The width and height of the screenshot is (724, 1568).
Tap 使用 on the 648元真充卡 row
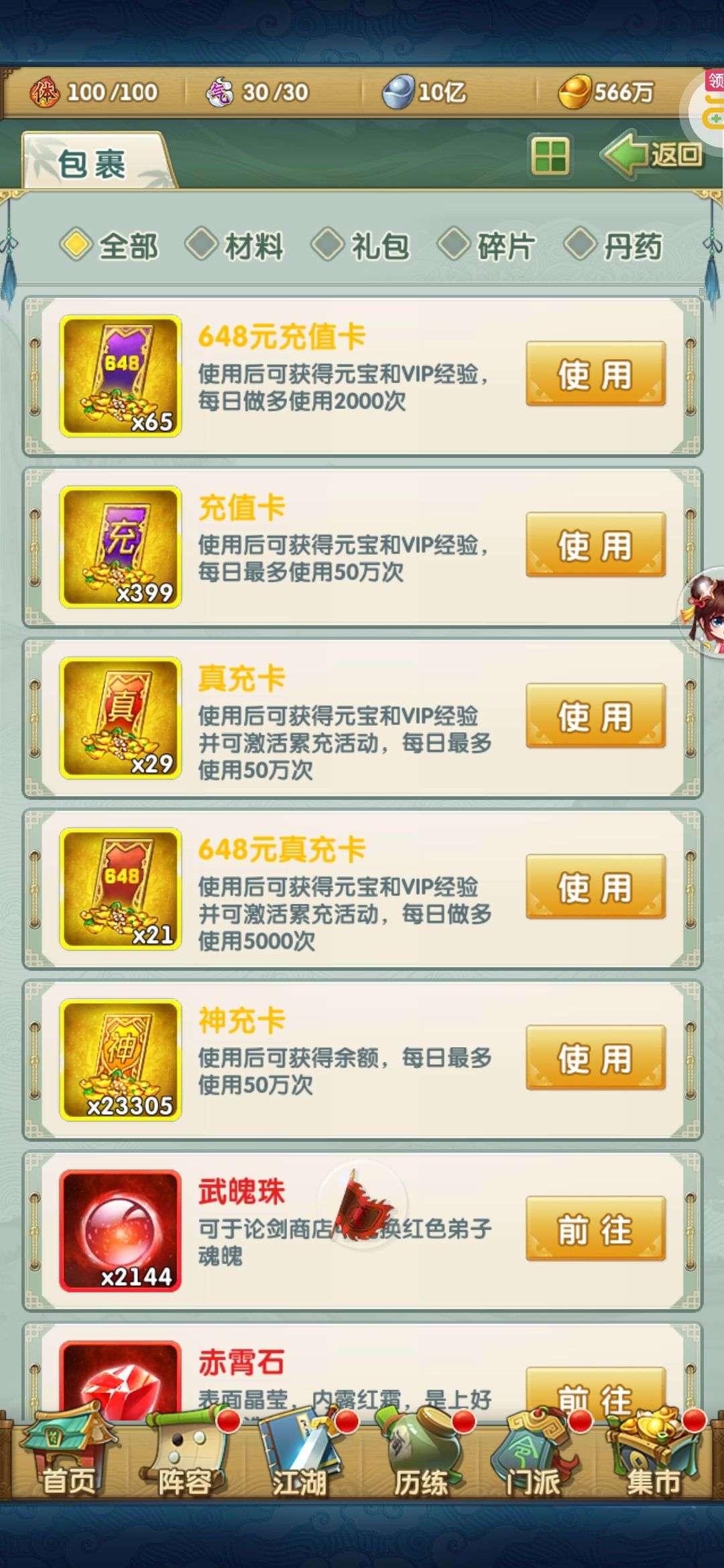coord(595,887)
